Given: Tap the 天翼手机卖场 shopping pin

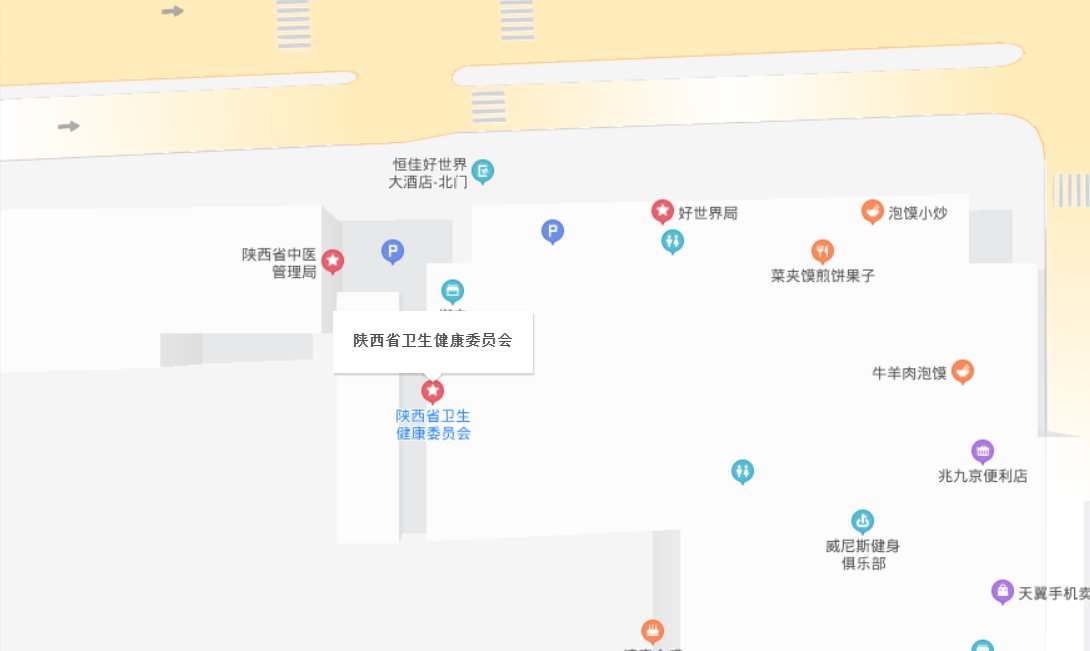Looking at the screenshot, I should [1002, 591].
